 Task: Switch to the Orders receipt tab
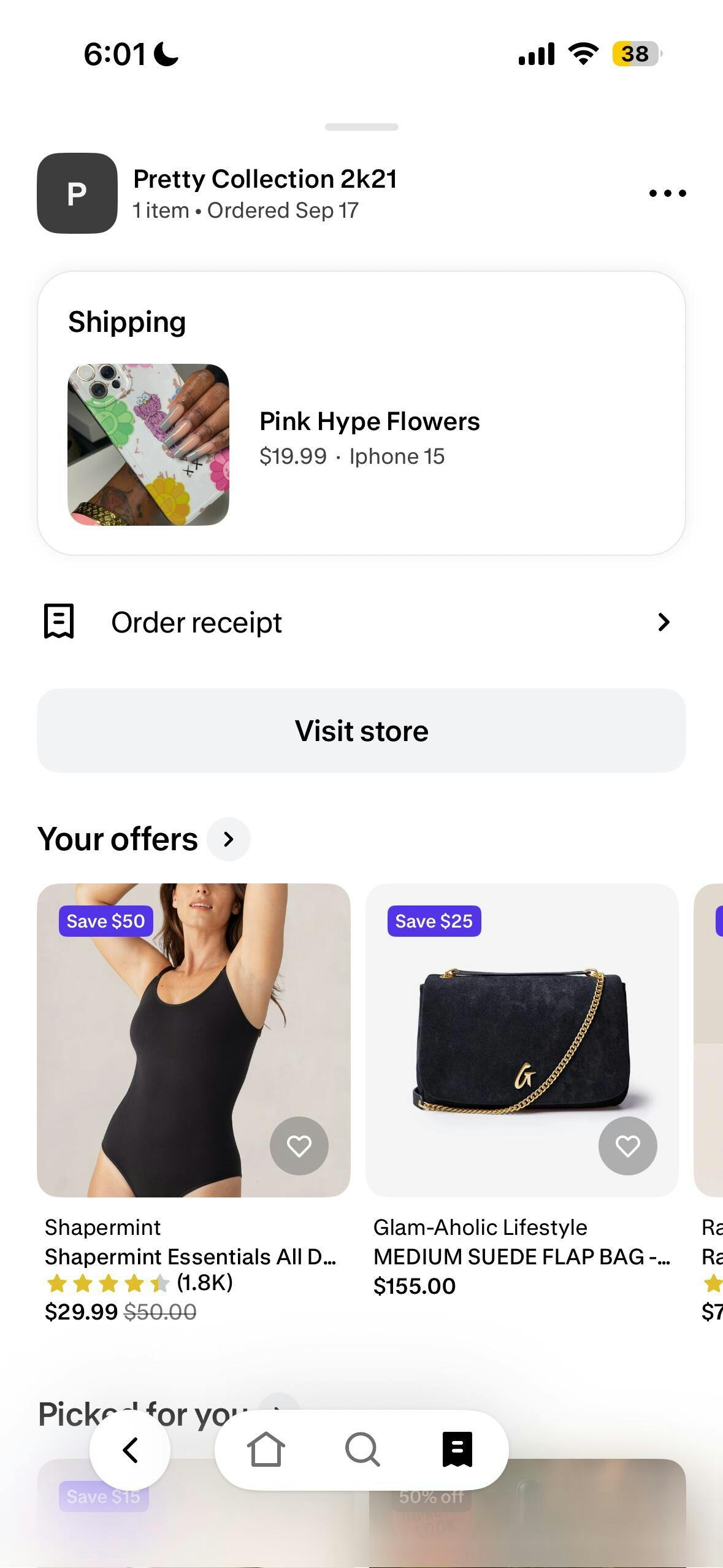click(457, 1450)
